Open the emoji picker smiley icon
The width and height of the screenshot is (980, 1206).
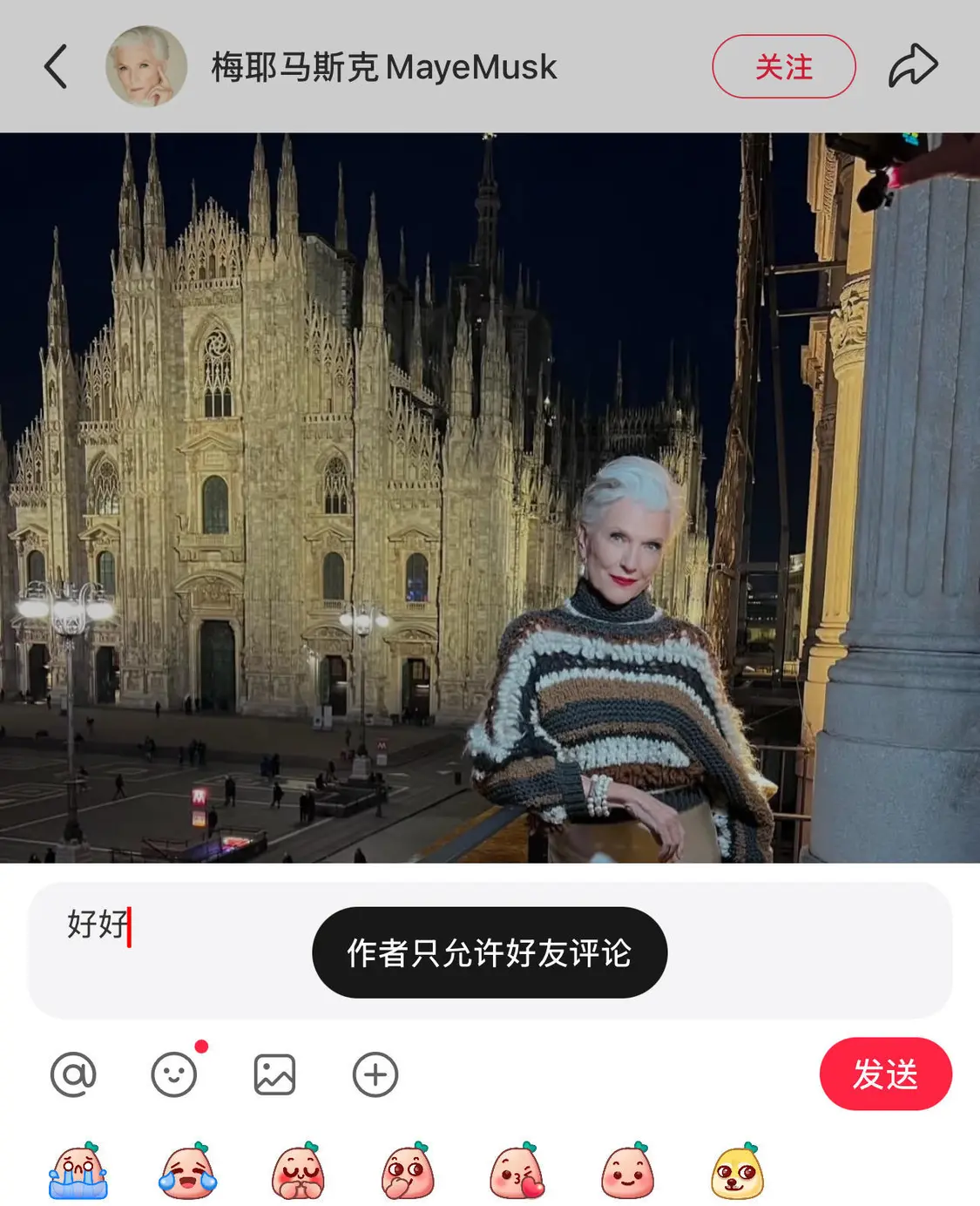(174, 1074)
